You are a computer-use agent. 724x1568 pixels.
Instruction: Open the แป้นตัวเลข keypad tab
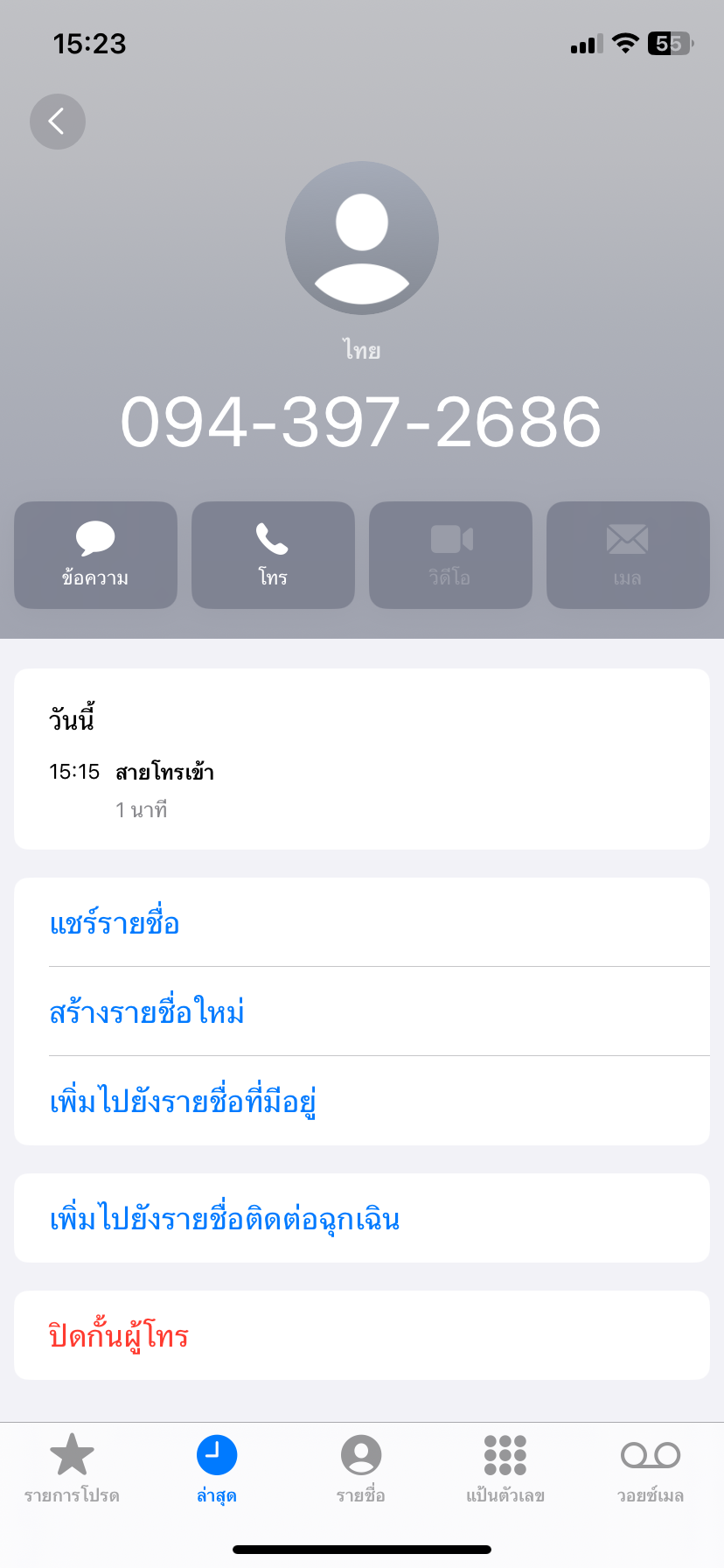click(505, 1469)
